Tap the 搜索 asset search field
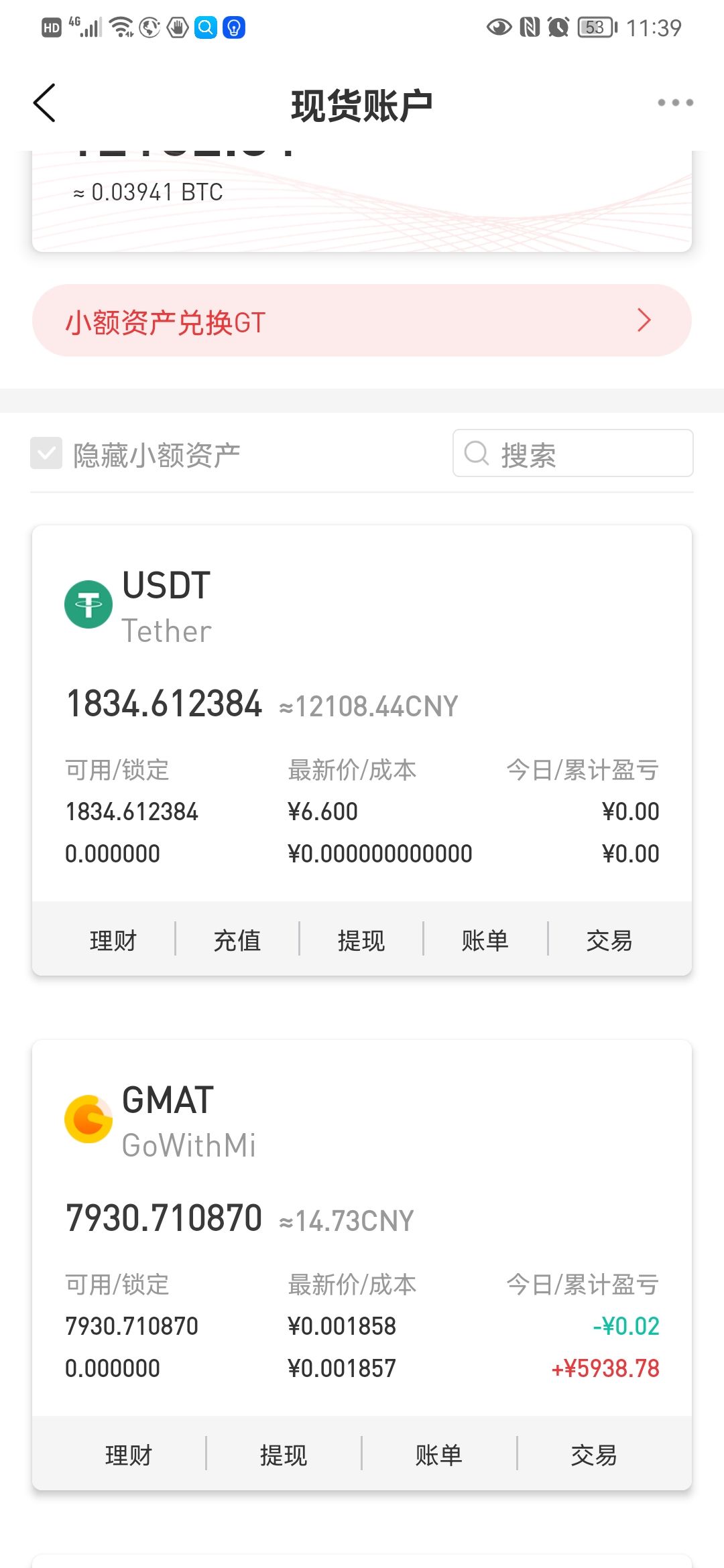 point(573,454)
